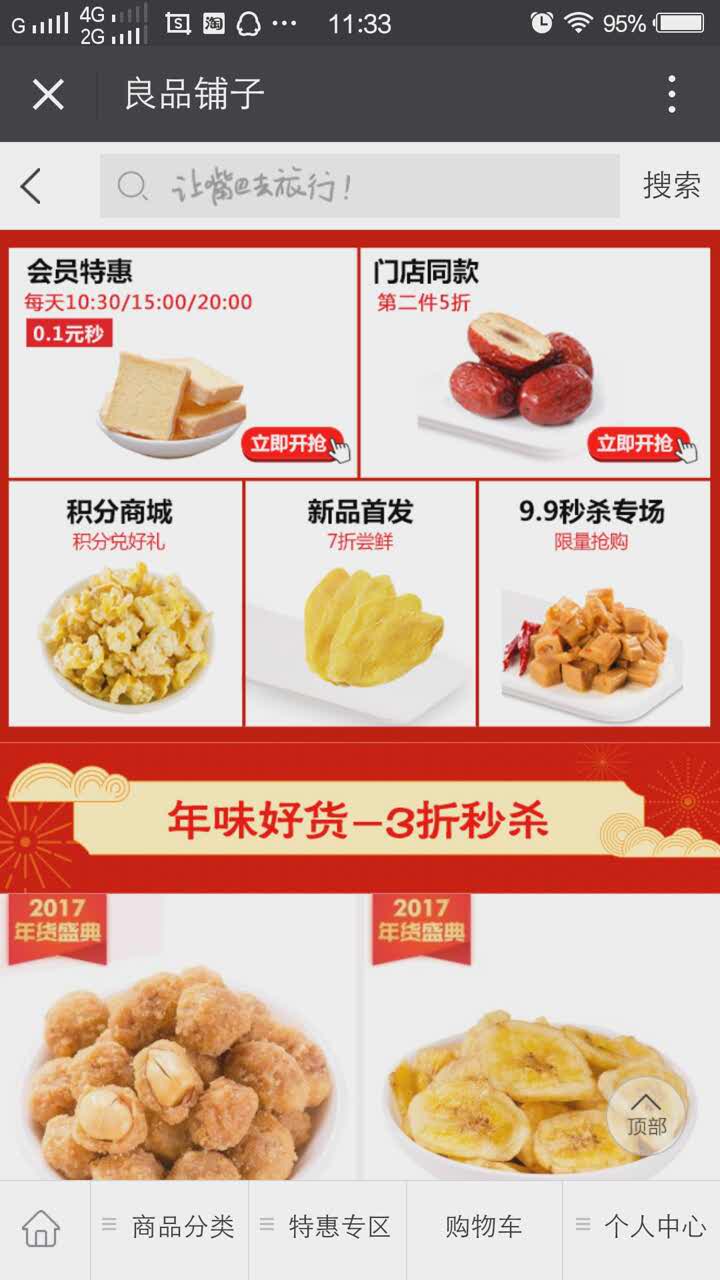The width and height of the screenshot is (720, 1280).
Task: Switch to the 特惠专区 tab
Action: 327,1229
